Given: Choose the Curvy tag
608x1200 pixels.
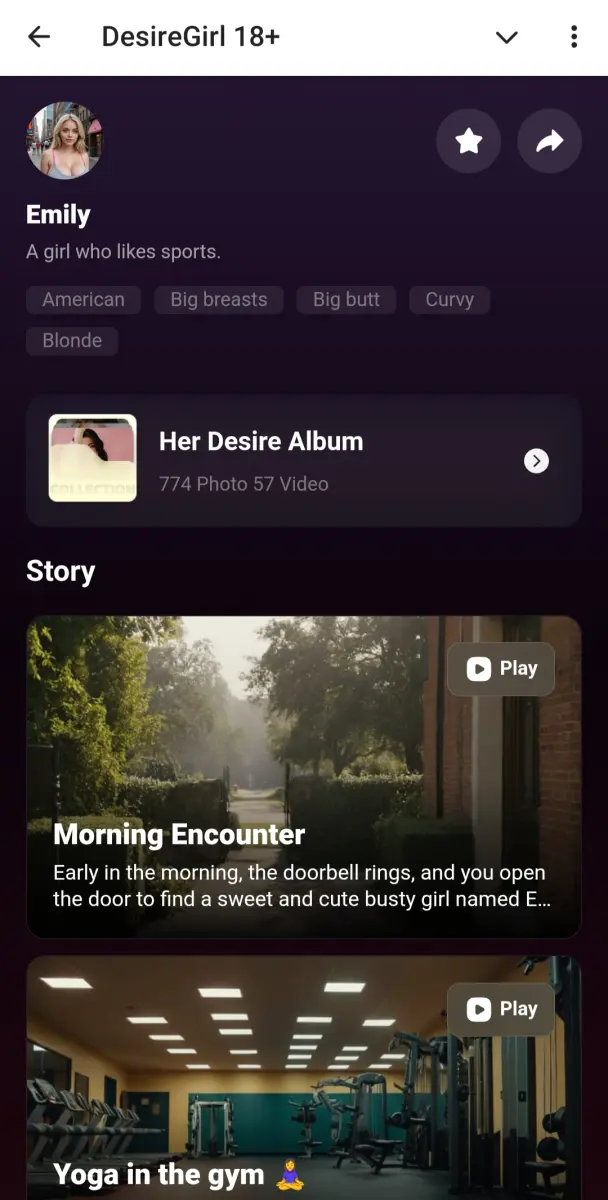Looking at the screenshot, I should 449,300.
